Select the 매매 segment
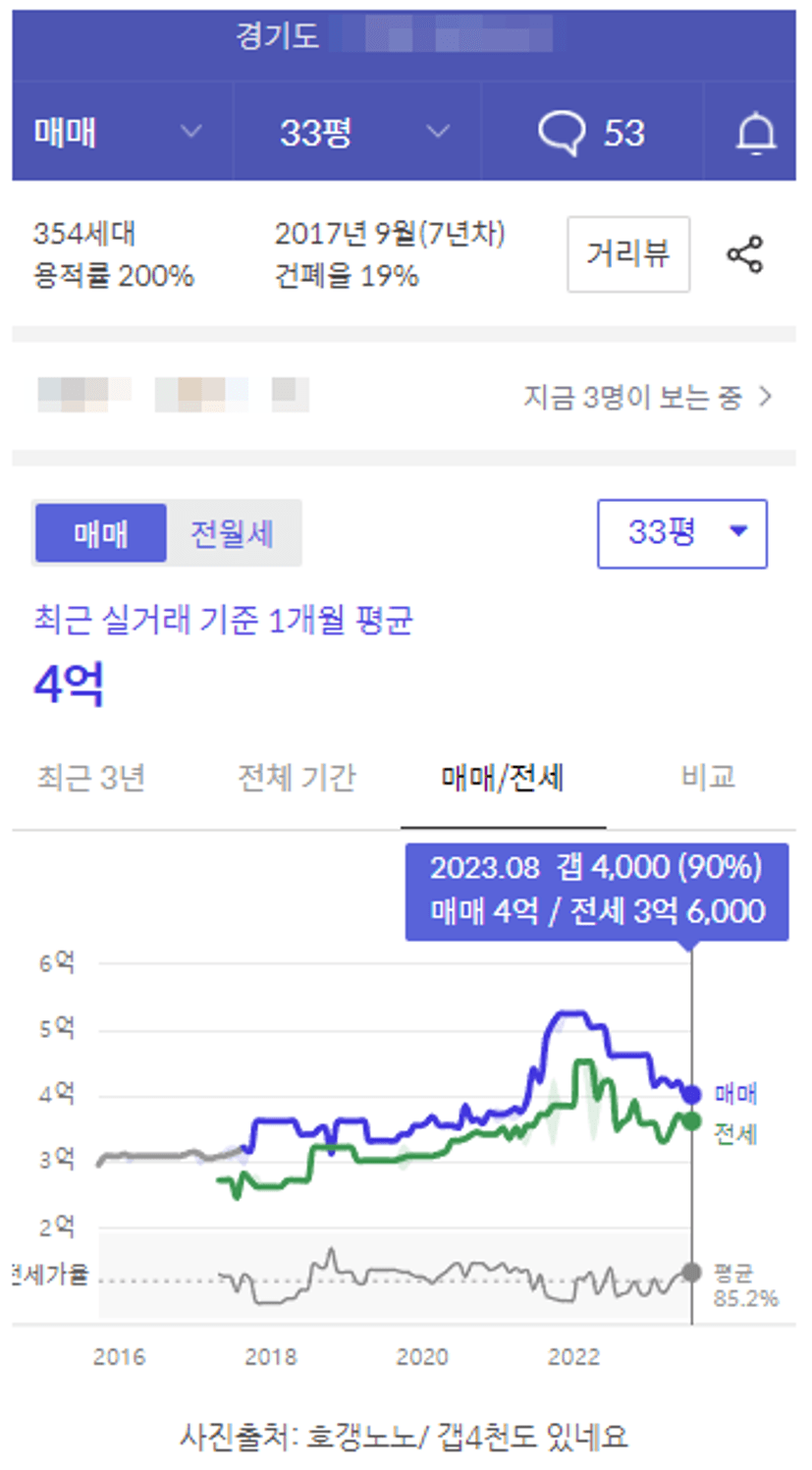This screenshot has width=812, height=1470. click(x=100, y=534)
